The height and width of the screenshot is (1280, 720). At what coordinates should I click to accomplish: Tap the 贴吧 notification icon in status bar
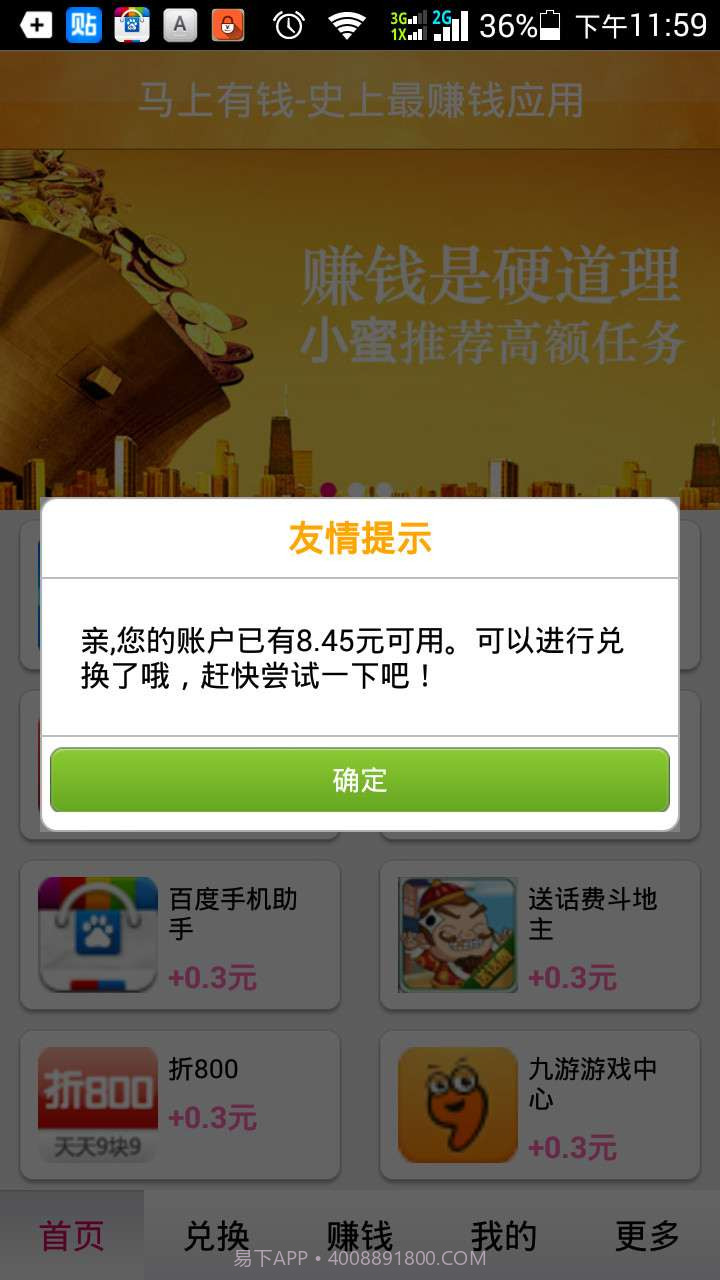83,24
